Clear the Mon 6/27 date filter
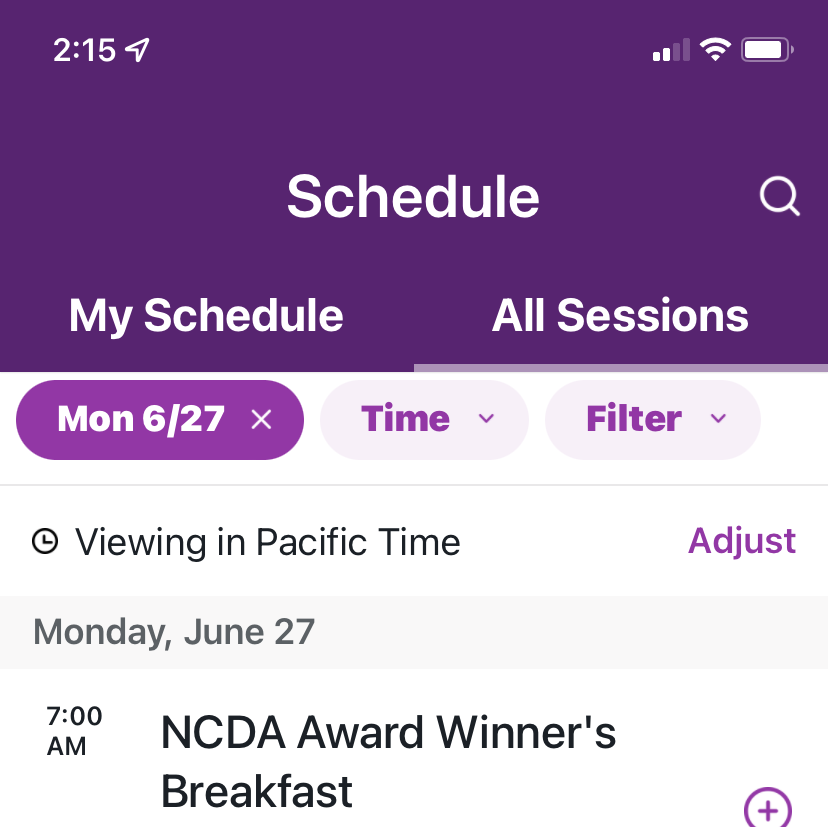Image resolution: width=828 pixels, height=827 pixels. 261,420
